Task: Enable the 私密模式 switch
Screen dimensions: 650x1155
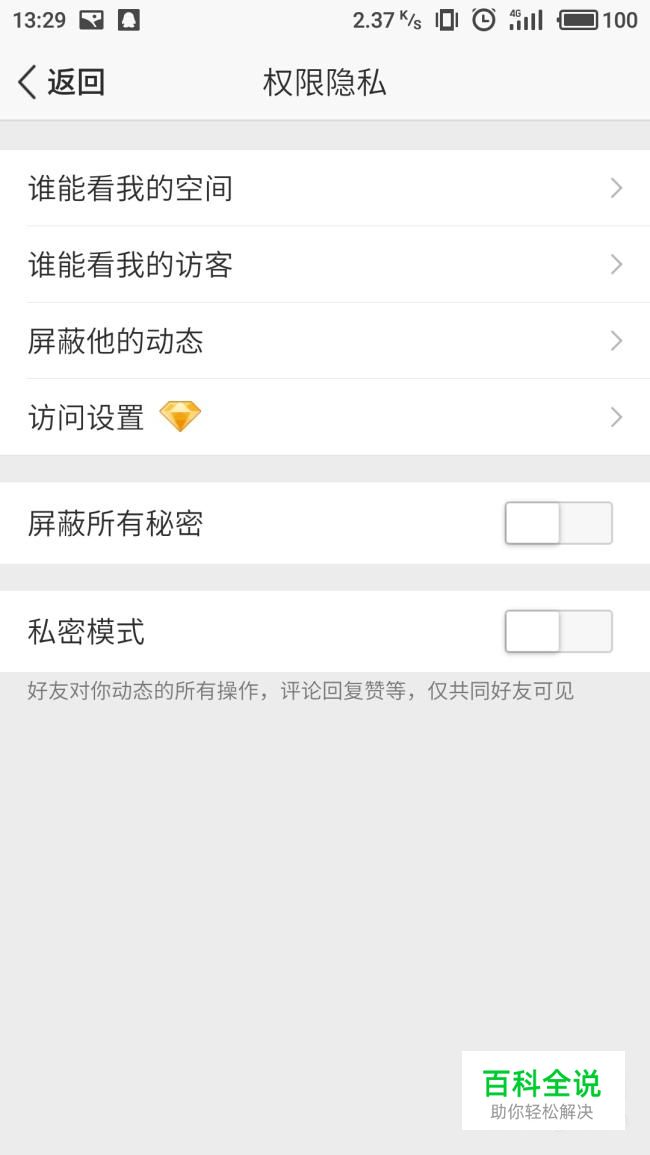Action: pyautogui.click(x=559, y=631)
